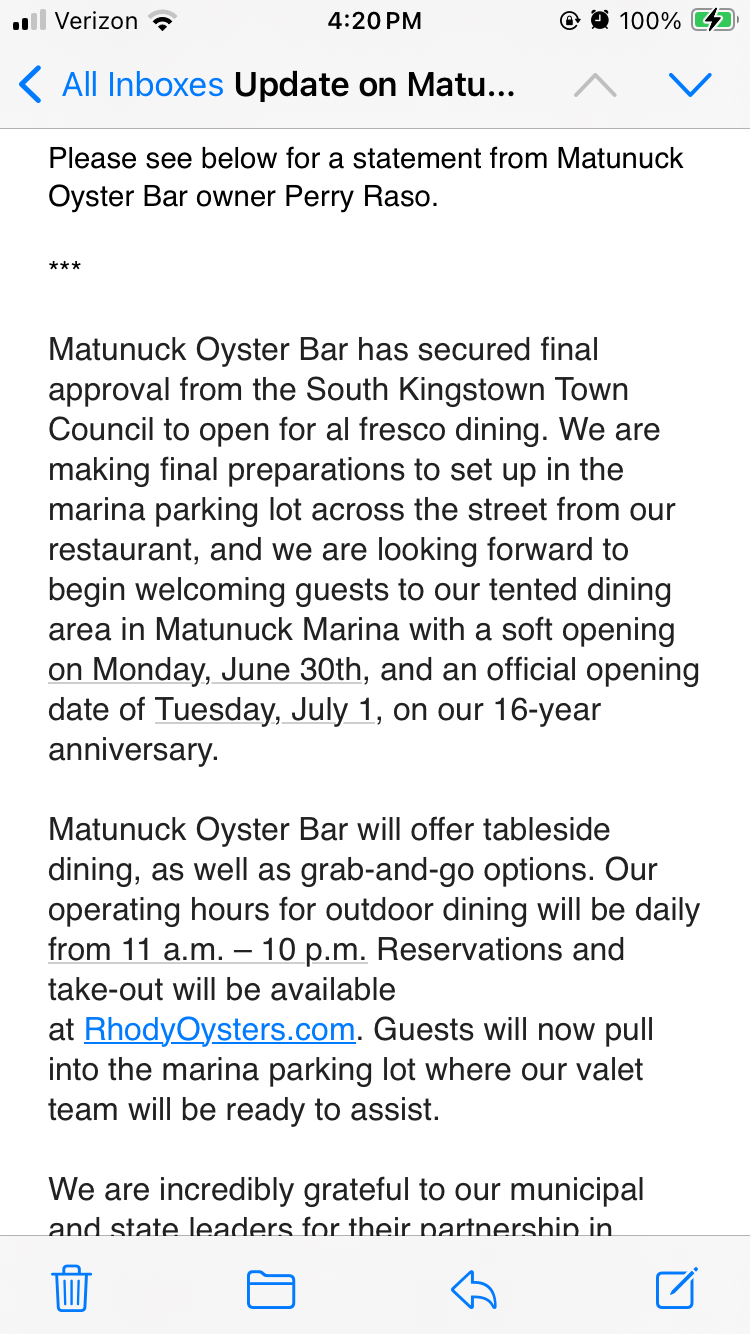
Task: Go to the previous message (up arrow)
Action: (x=595, y=86)
